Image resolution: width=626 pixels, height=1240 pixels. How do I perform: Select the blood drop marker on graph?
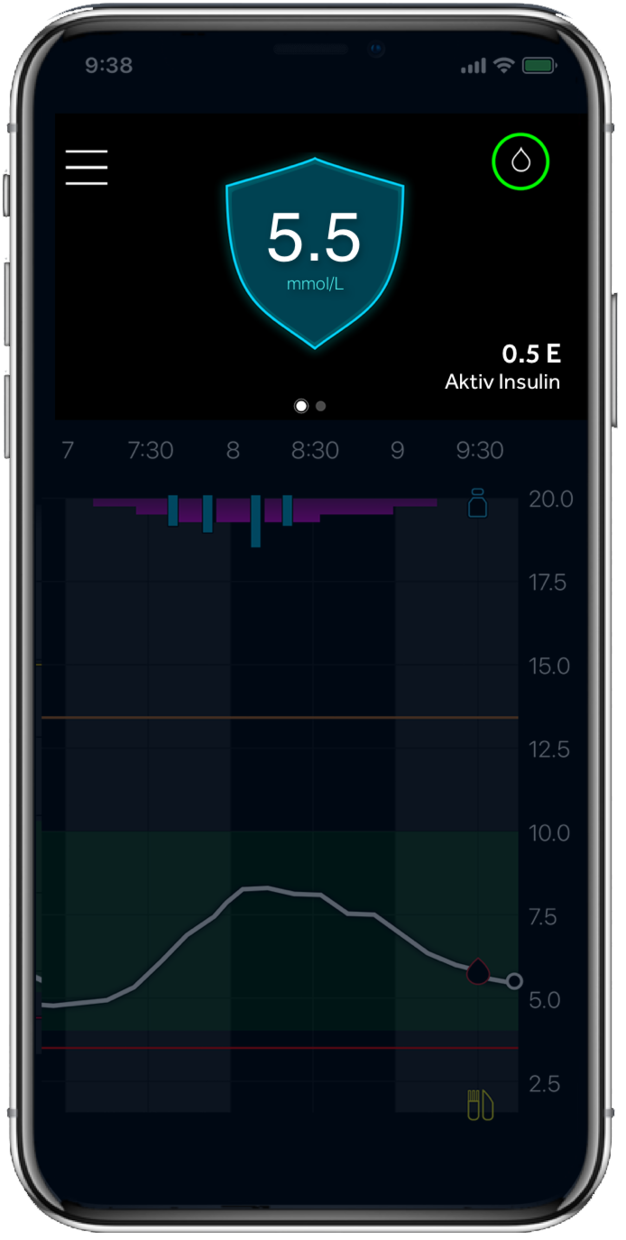[x=478, y=970]
